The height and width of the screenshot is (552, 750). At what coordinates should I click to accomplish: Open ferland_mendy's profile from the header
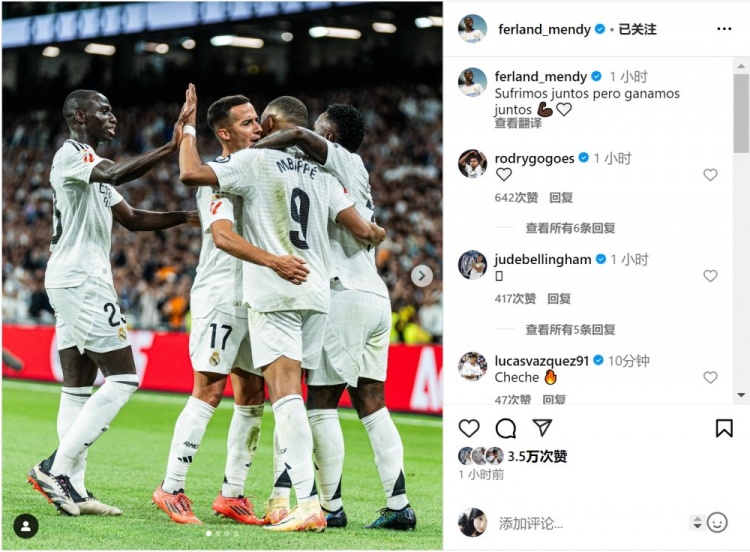[544, 29]
